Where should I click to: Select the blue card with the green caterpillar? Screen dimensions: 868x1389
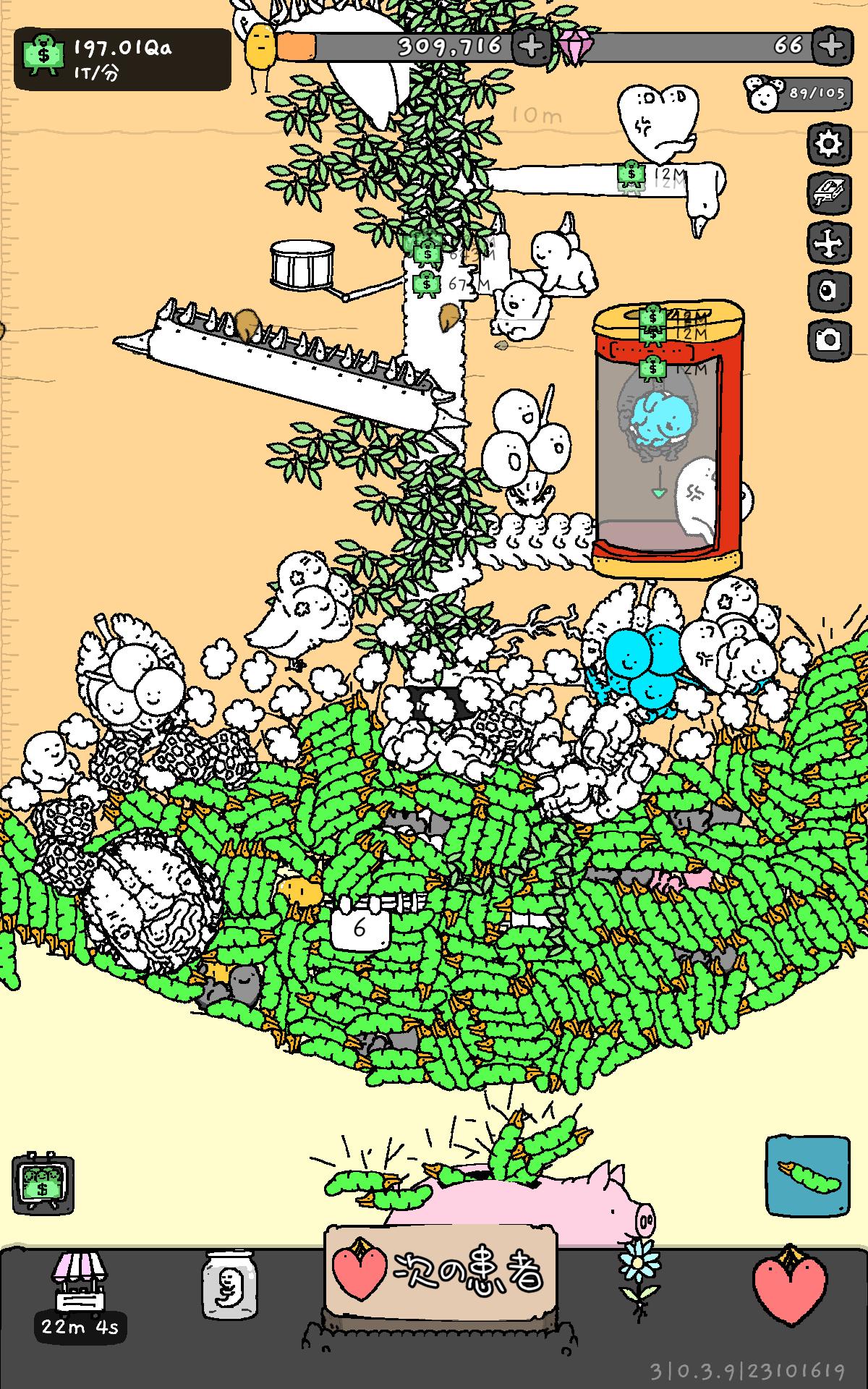[x=808, y=1175]
